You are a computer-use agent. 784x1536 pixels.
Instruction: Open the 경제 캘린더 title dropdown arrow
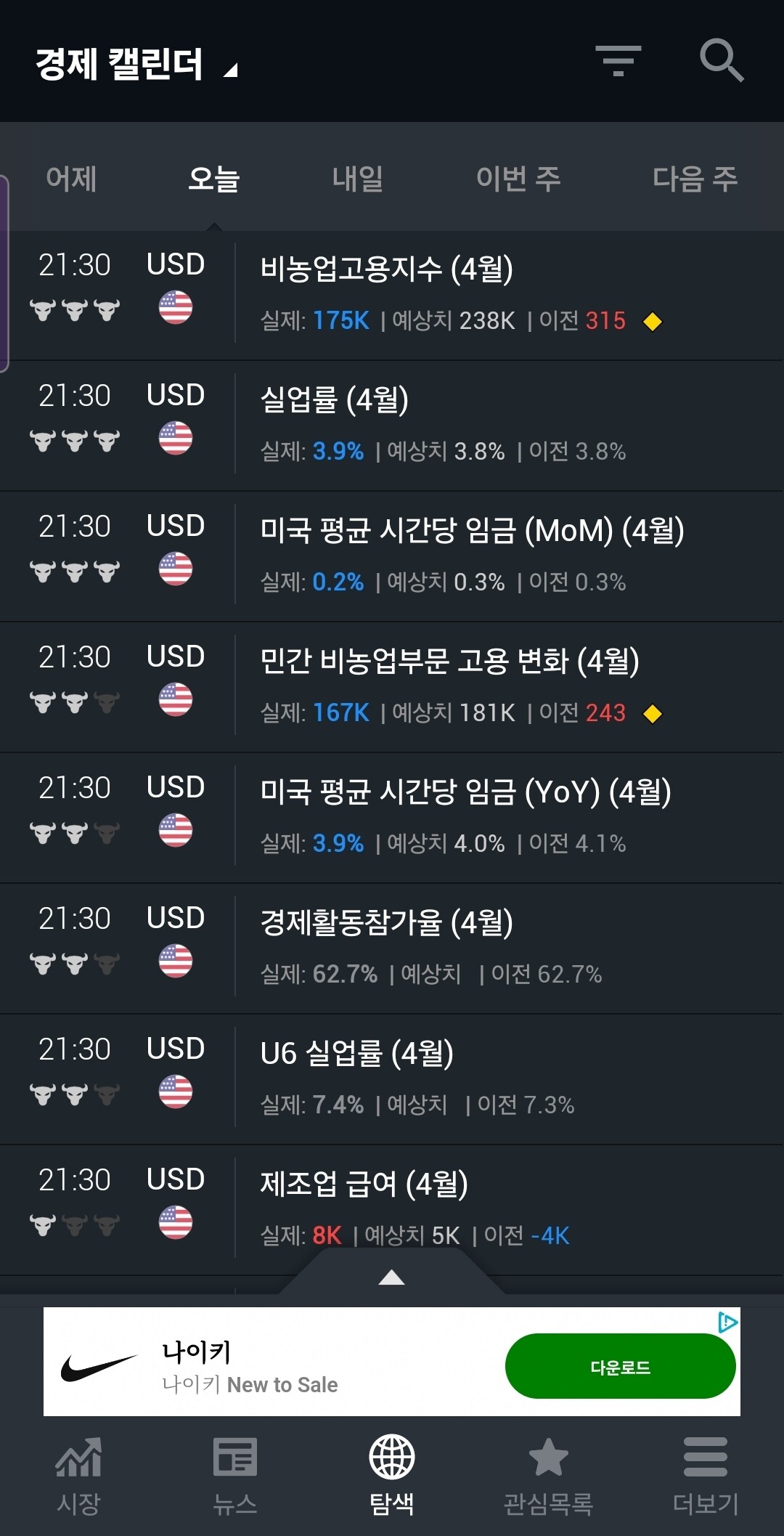[x=229, y=70]
